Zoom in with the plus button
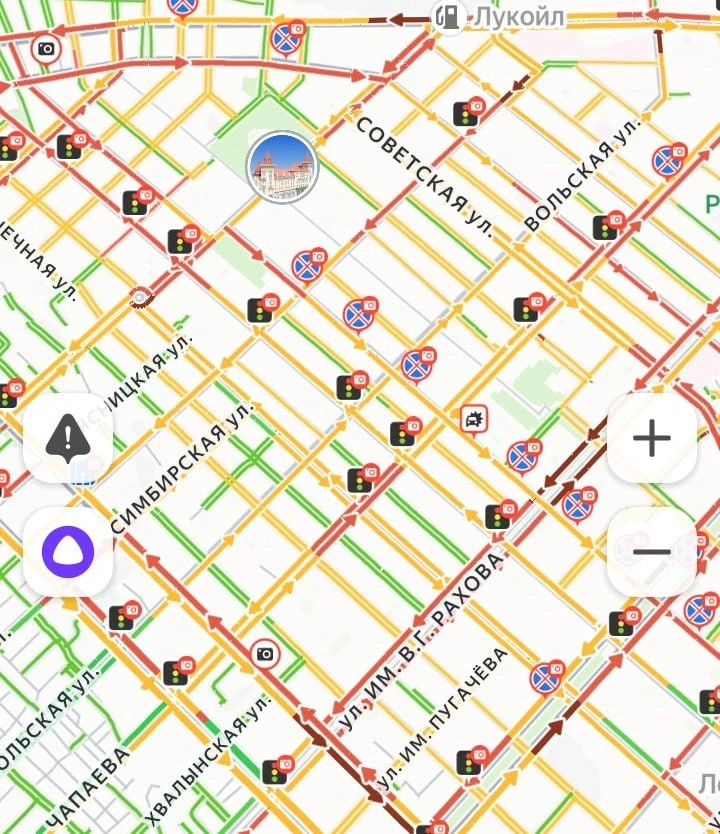The image size is (720, 834). click(652, 438)
